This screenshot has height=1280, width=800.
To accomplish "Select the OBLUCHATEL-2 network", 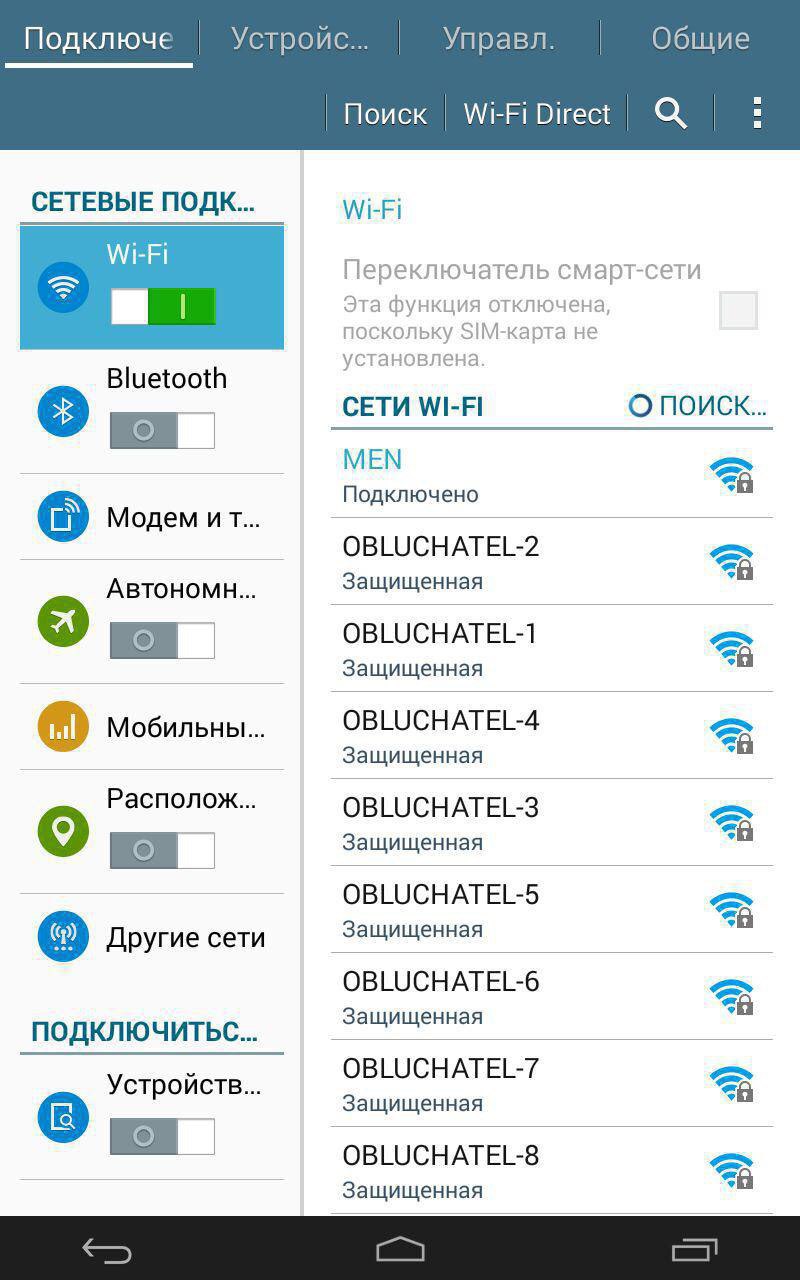I will pos(550,562).
